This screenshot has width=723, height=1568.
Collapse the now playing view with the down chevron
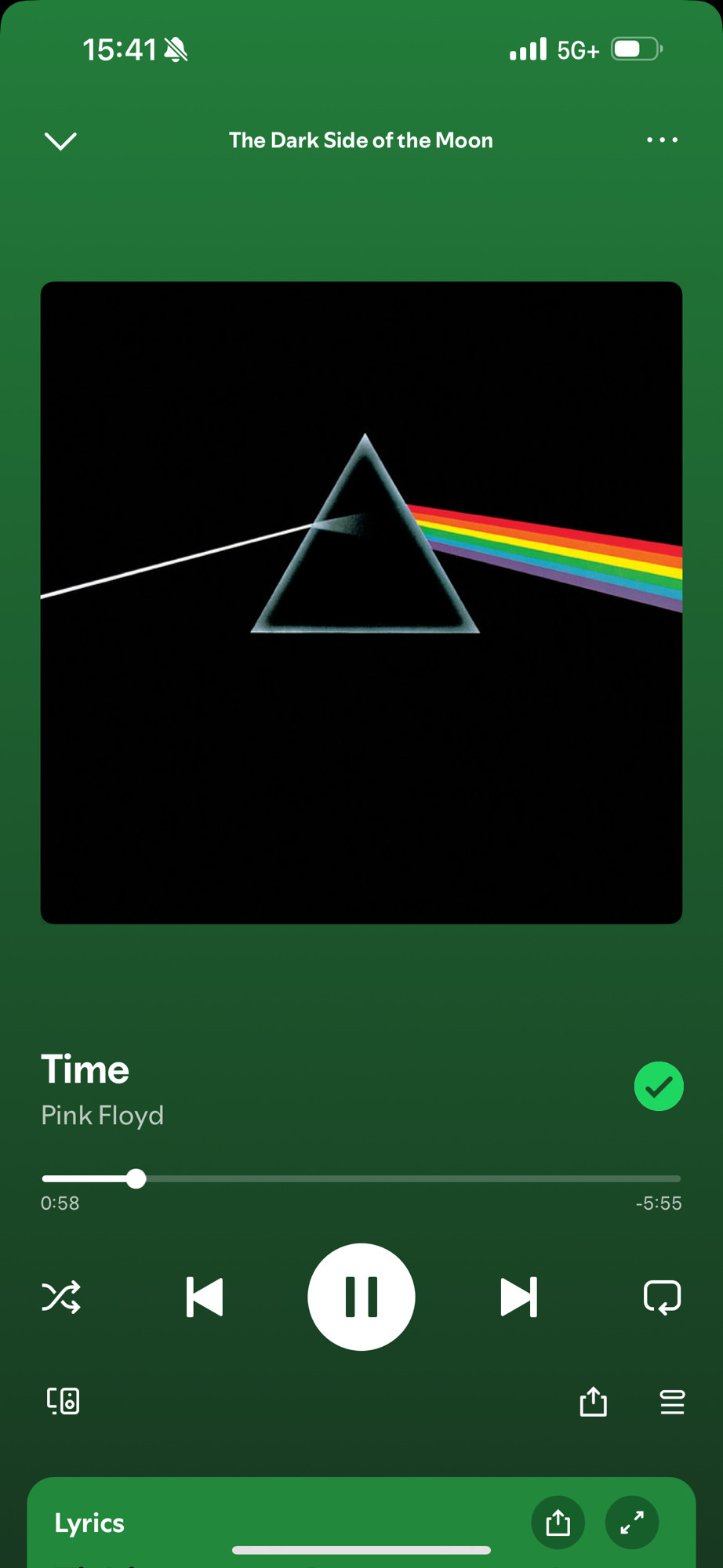click(60, 140)
